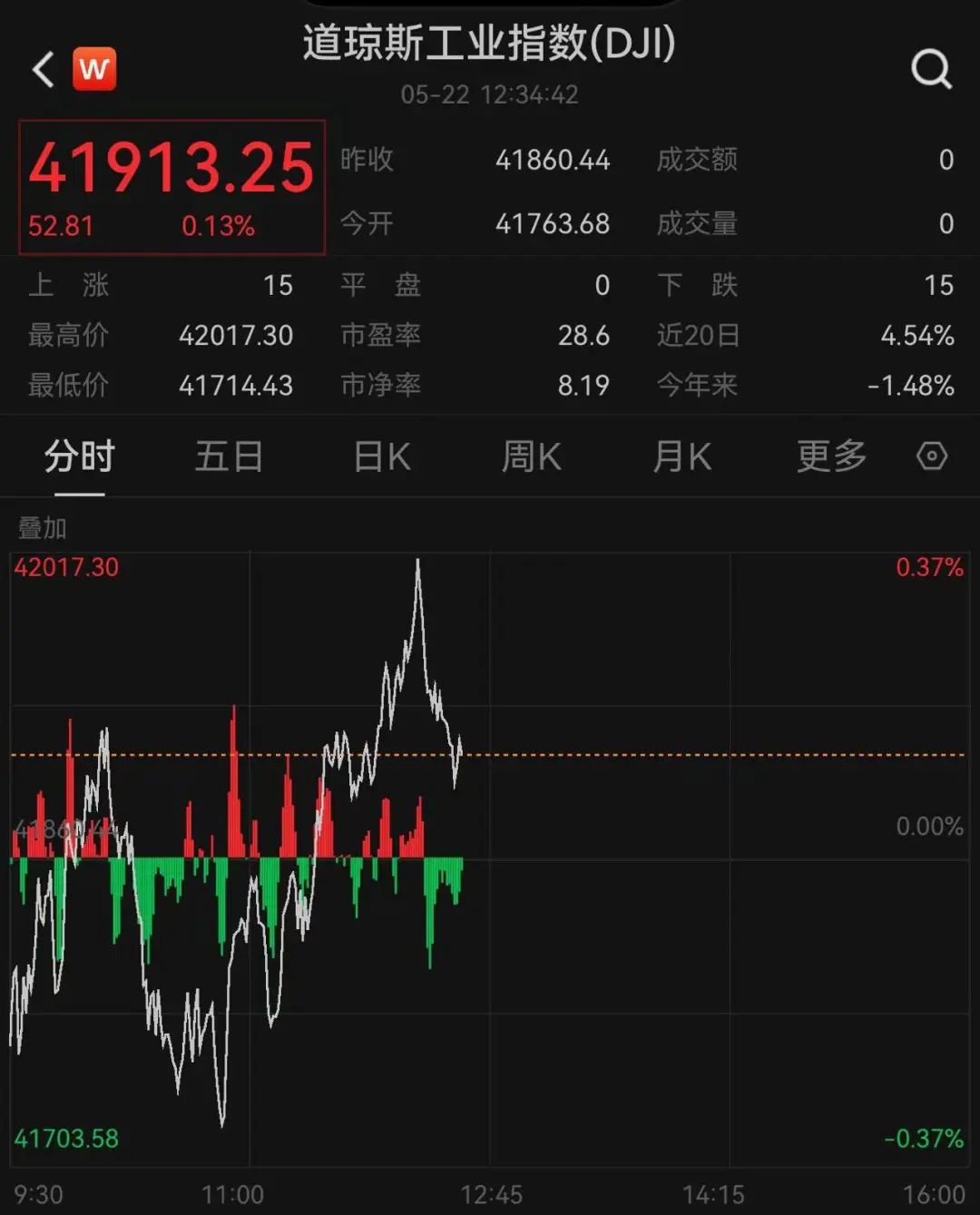
Task: Select the 月K monthly chart
Action: tap(682, 456)
